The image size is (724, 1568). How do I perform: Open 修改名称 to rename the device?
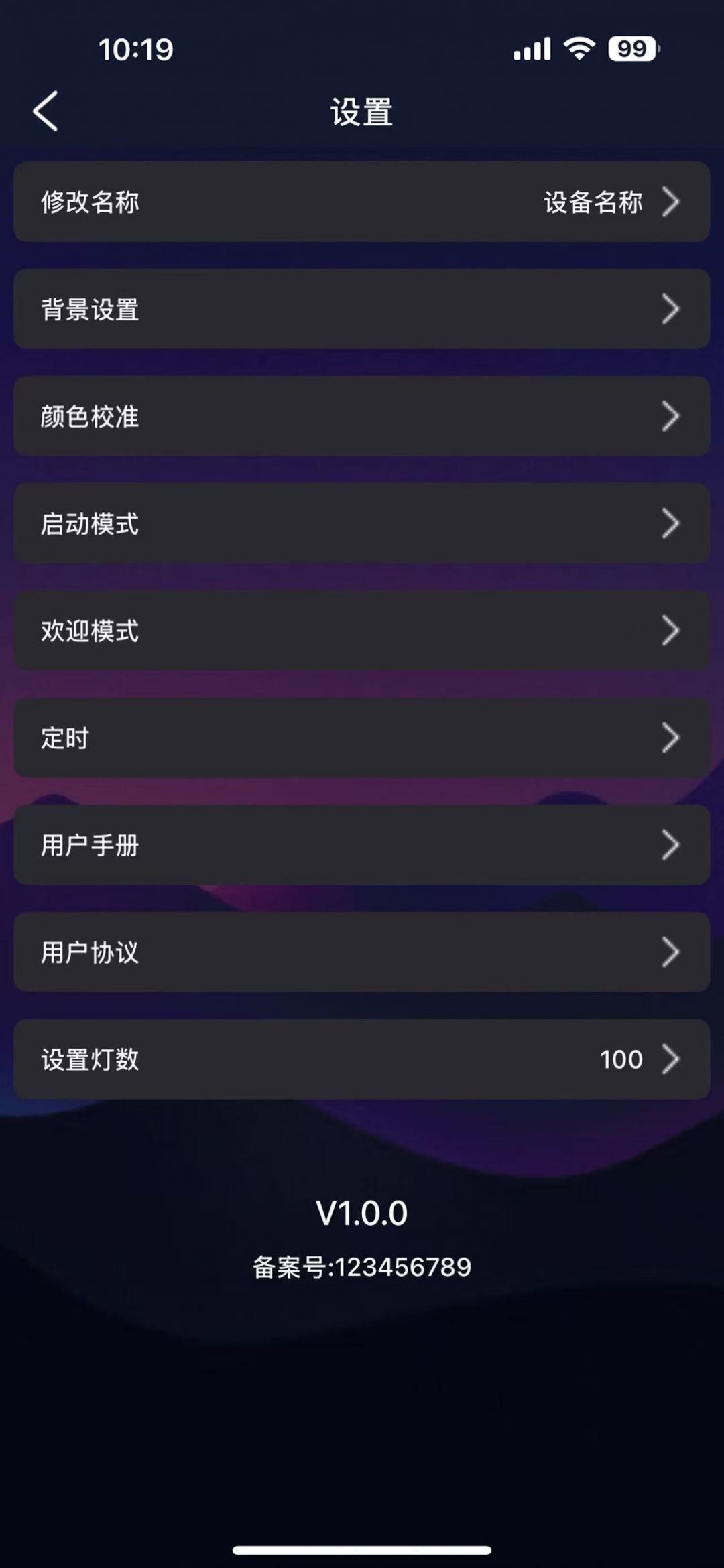[x=362, y=202]
